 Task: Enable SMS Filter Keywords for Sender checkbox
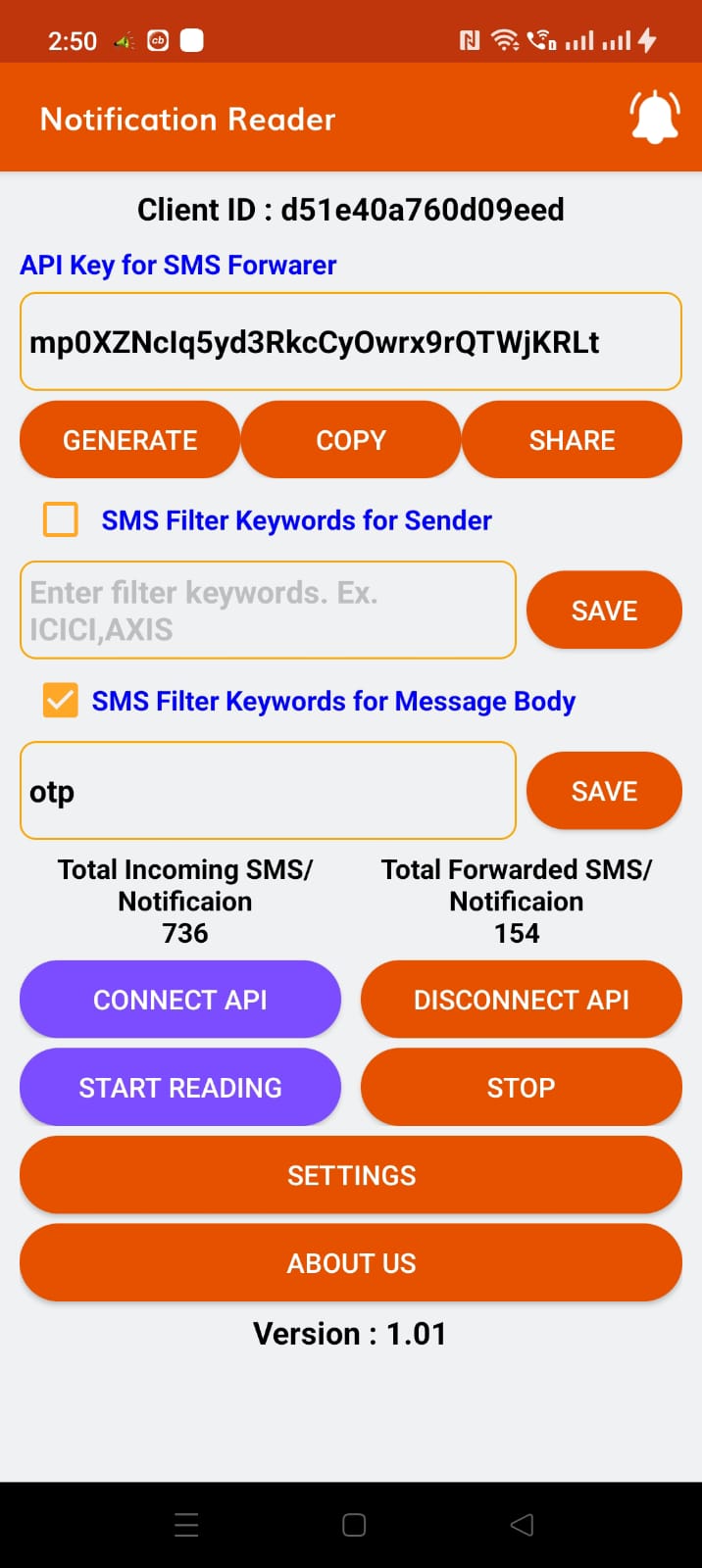[x=61, y=519]
